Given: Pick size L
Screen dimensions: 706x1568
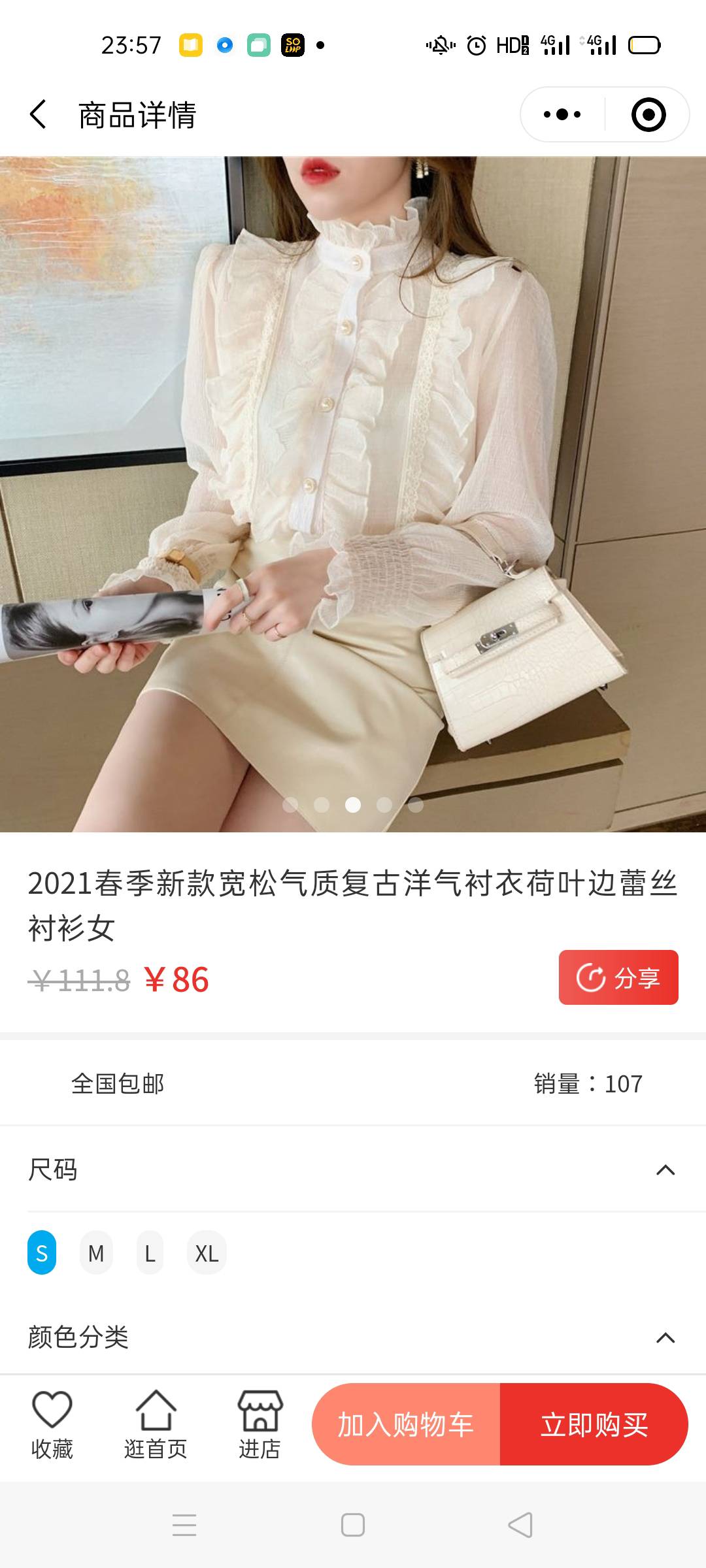Looking at the screenshot, I should click(150, 1253).
